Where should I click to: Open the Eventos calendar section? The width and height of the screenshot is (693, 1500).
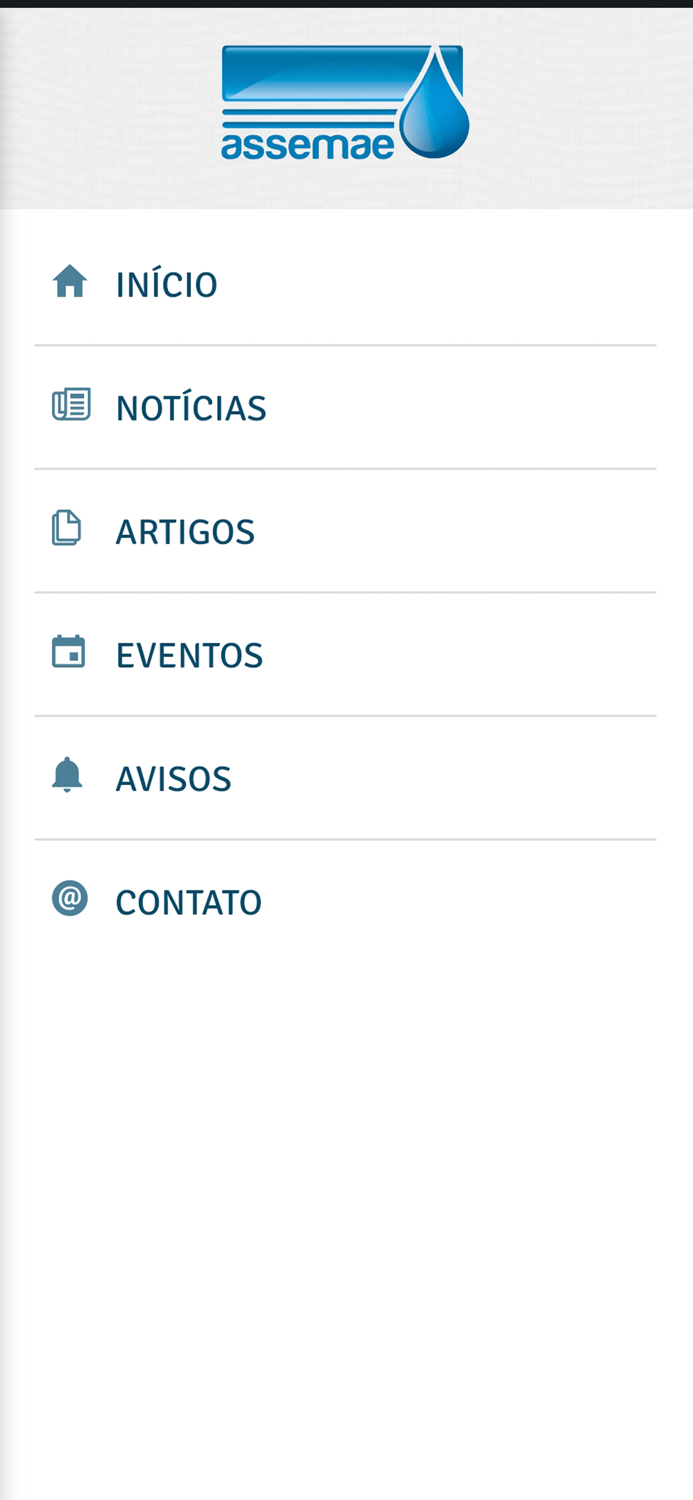tap(189, 655)
